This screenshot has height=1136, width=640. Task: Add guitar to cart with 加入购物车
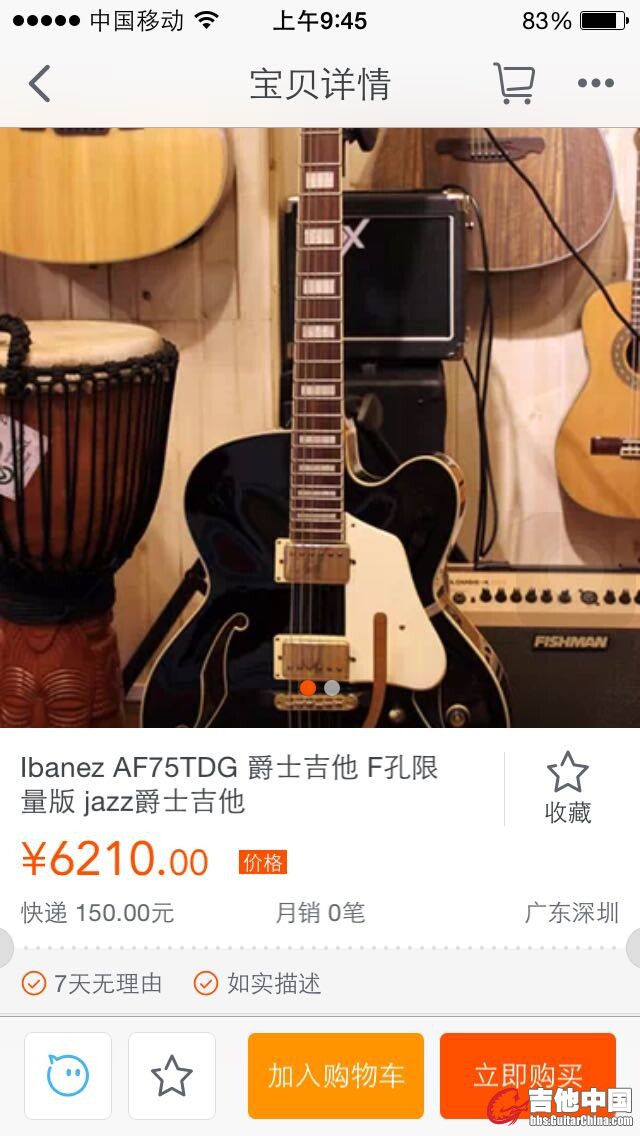coord(336,1076)
